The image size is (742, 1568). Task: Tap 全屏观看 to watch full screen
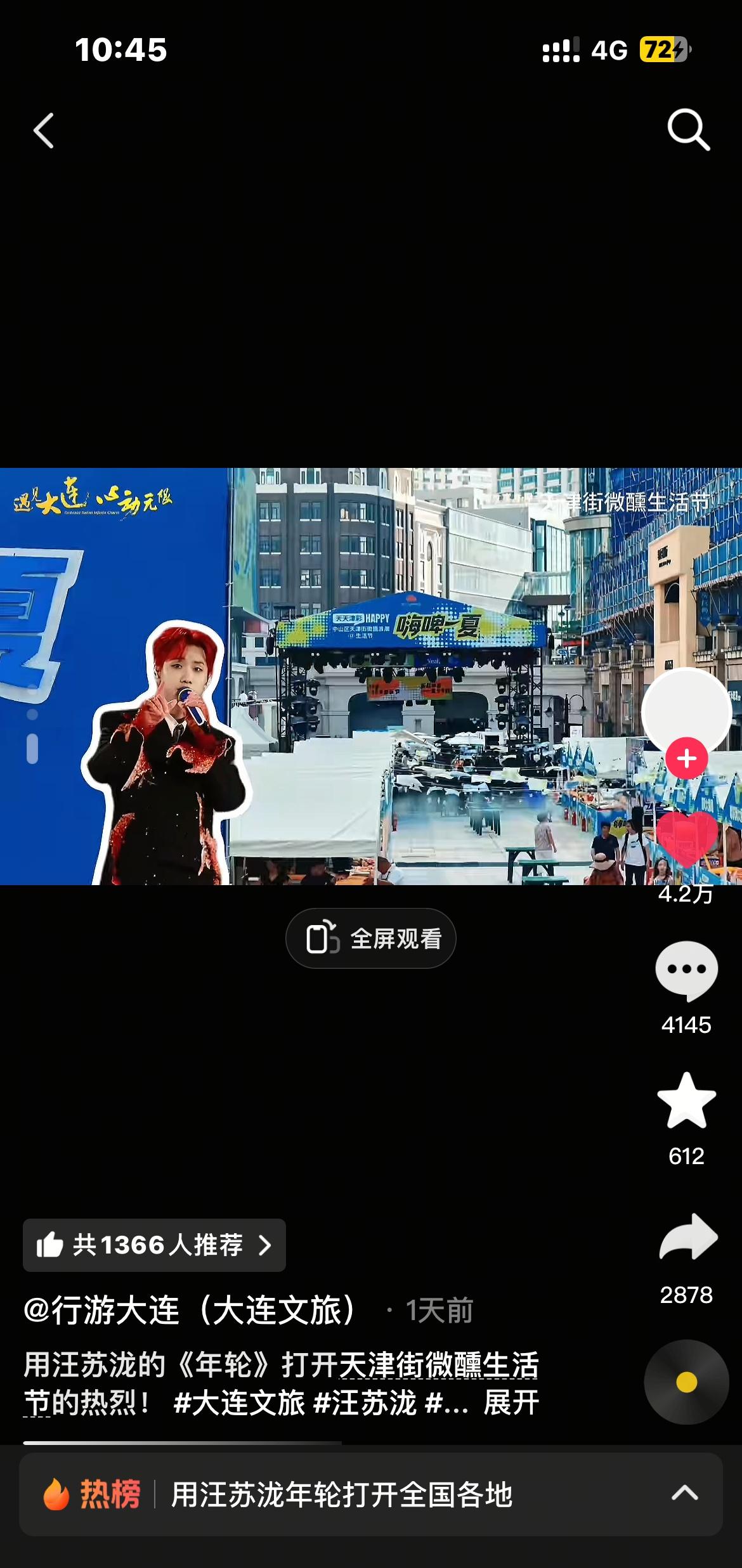click(x=371, y=938)
